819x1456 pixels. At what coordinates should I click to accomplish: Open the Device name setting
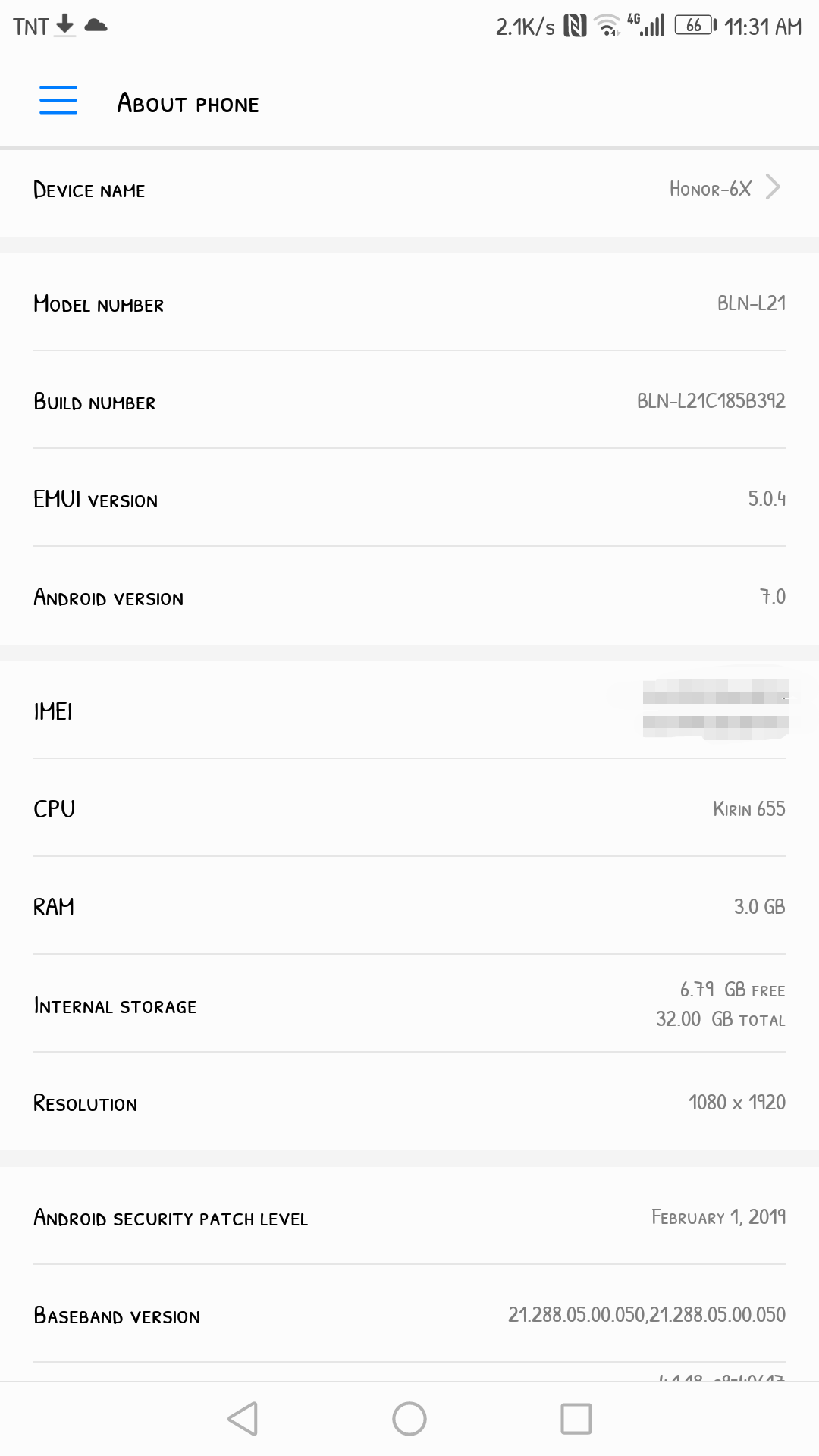409,190
